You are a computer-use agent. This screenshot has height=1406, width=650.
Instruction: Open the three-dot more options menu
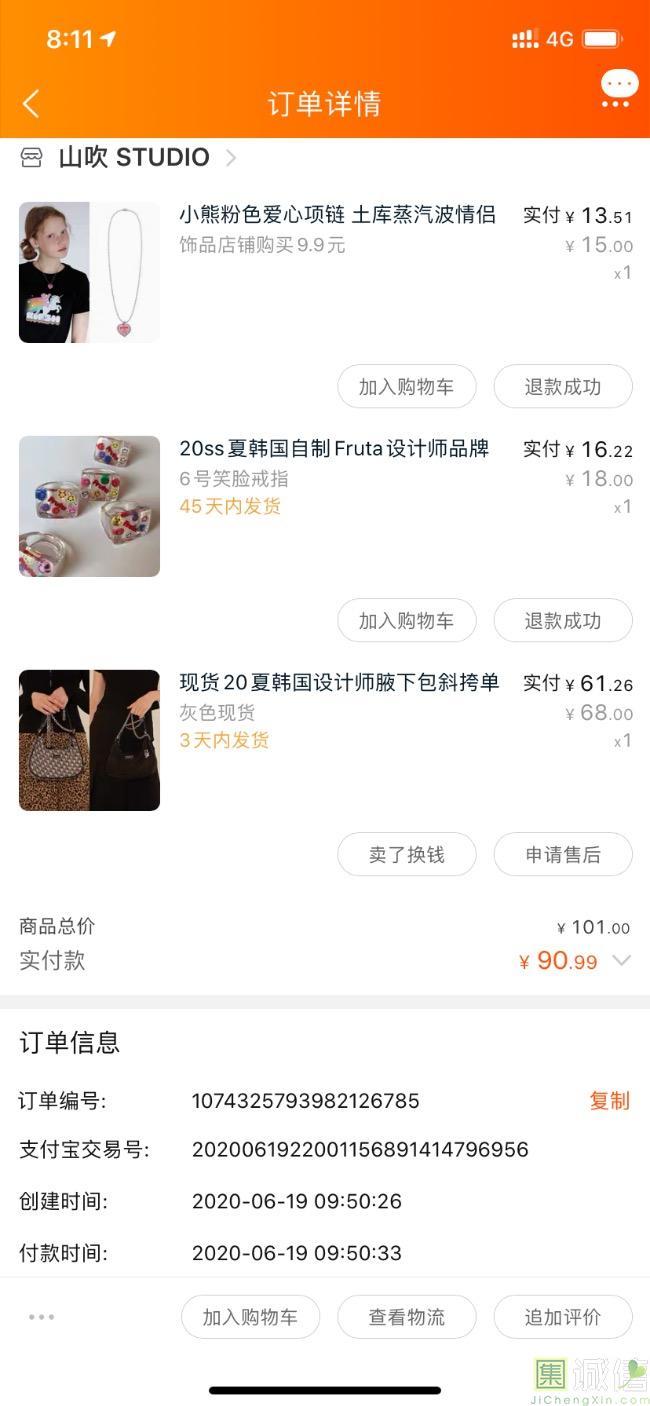pos(42,1317)
